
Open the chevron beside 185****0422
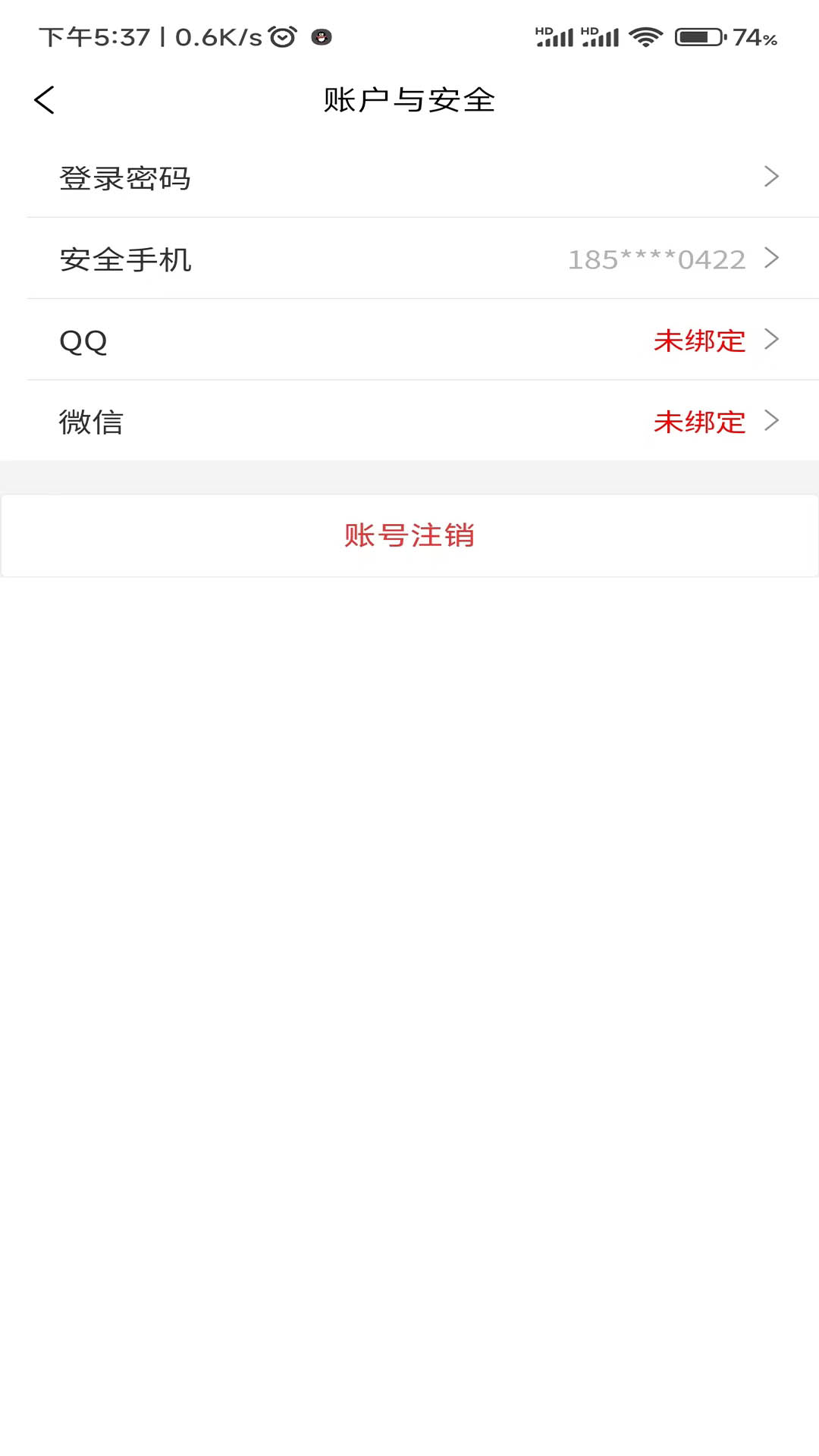click(772, 259)
